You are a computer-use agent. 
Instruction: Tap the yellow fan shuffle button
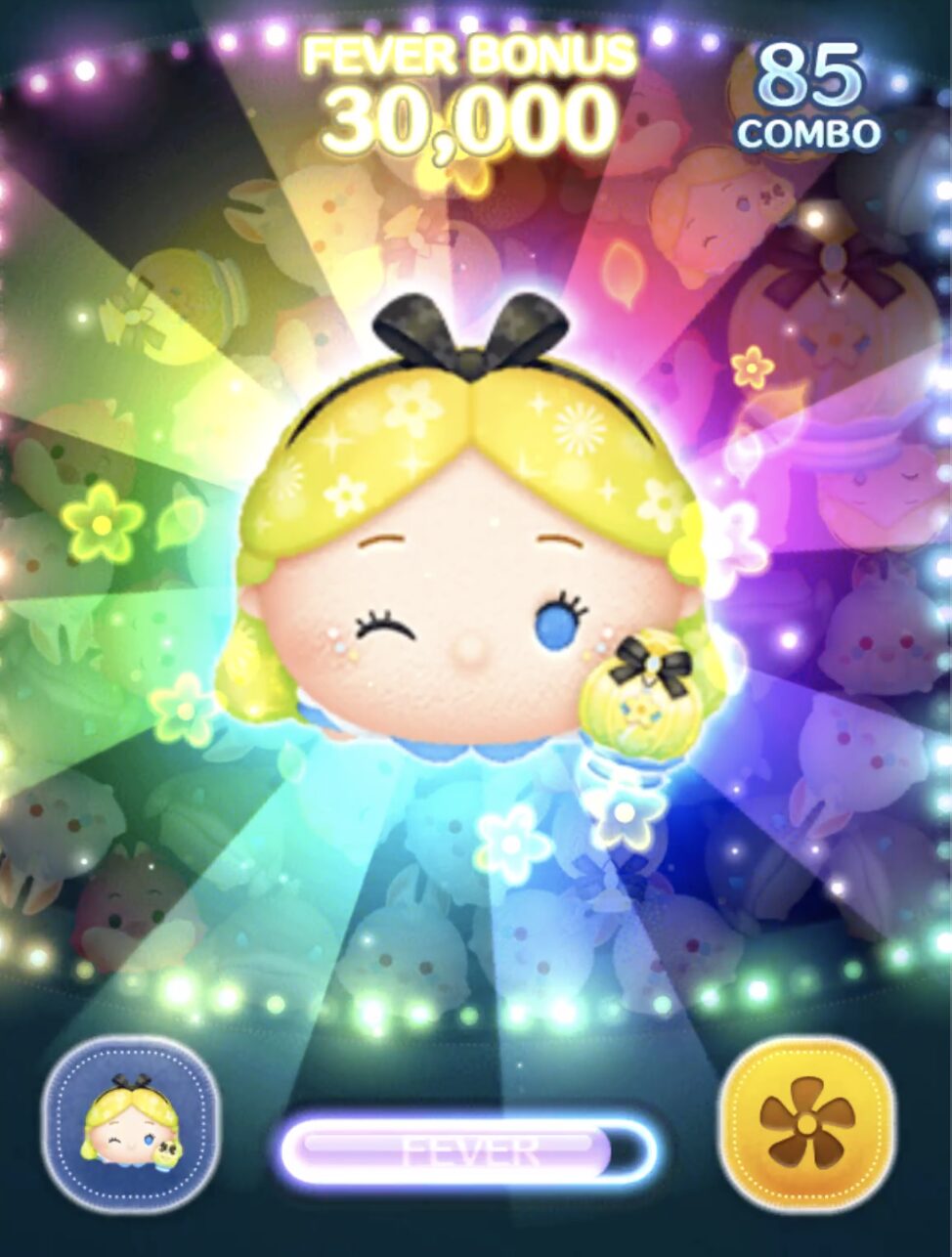click(x=806, y=1123)
